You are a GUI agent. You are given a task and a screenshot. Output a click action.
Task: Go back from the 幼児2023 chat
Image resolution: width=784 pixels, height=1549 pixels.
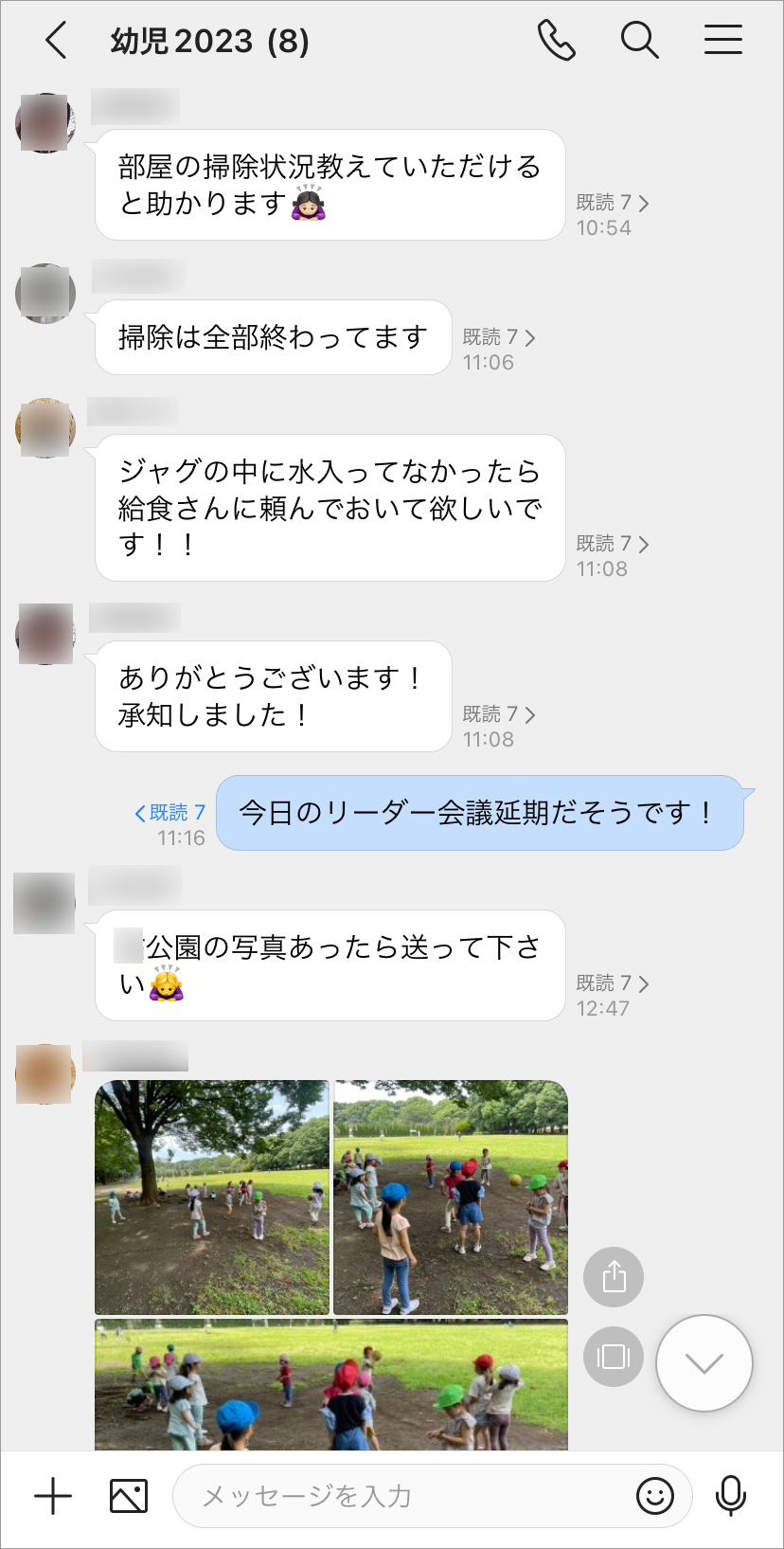[57, 41]
